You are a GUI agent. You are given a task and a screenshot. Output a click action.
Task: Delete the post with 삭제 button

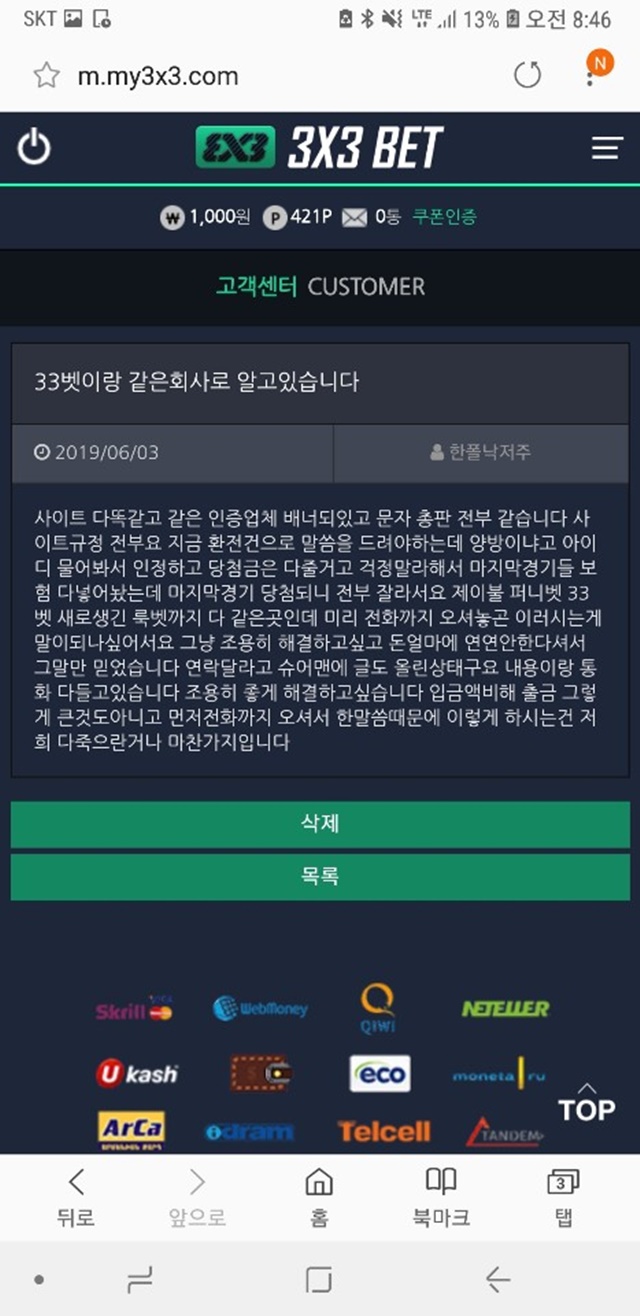click(x=320, y=824)
